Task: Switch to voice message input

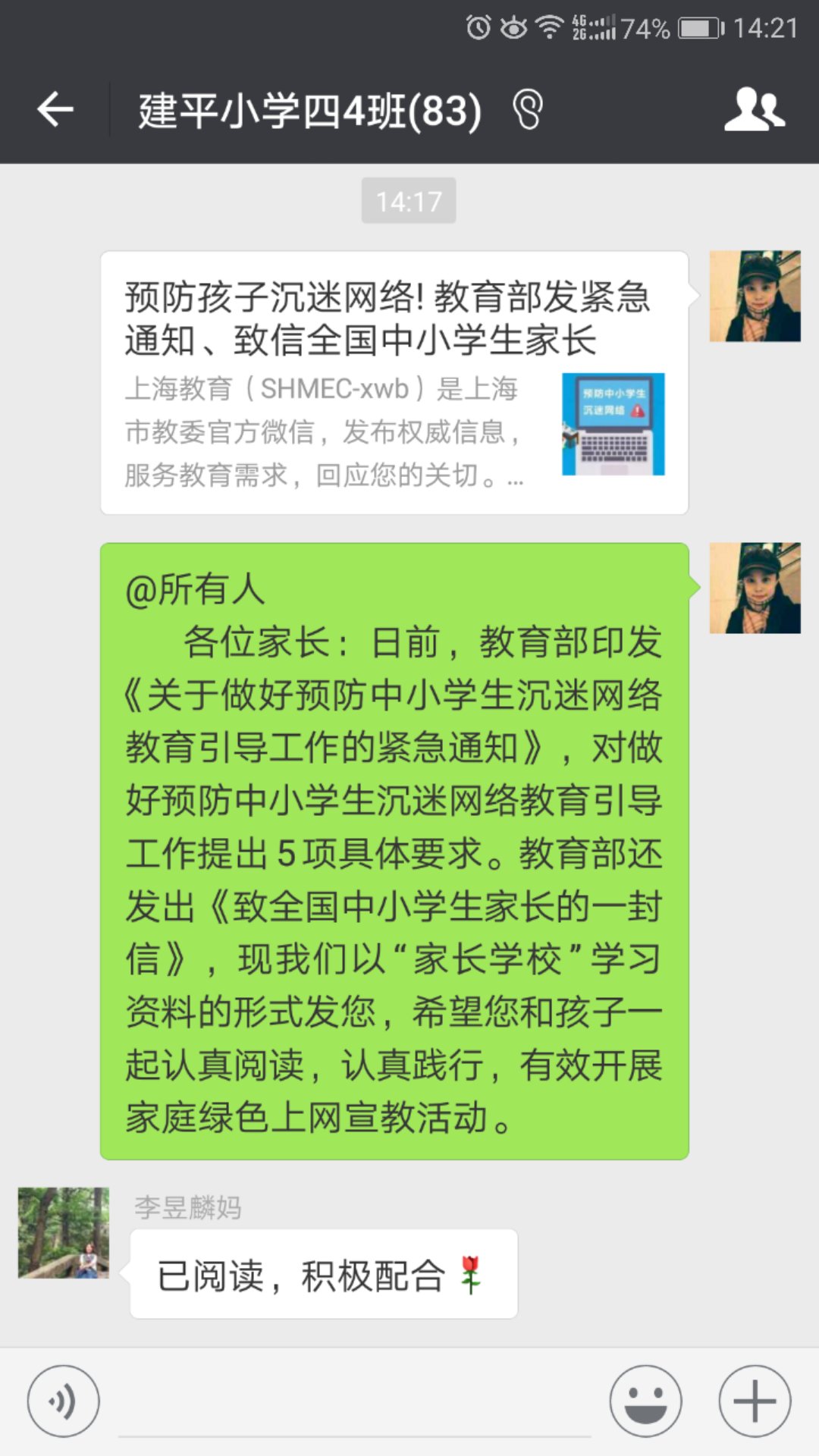Action: [x=63, y=1401]
